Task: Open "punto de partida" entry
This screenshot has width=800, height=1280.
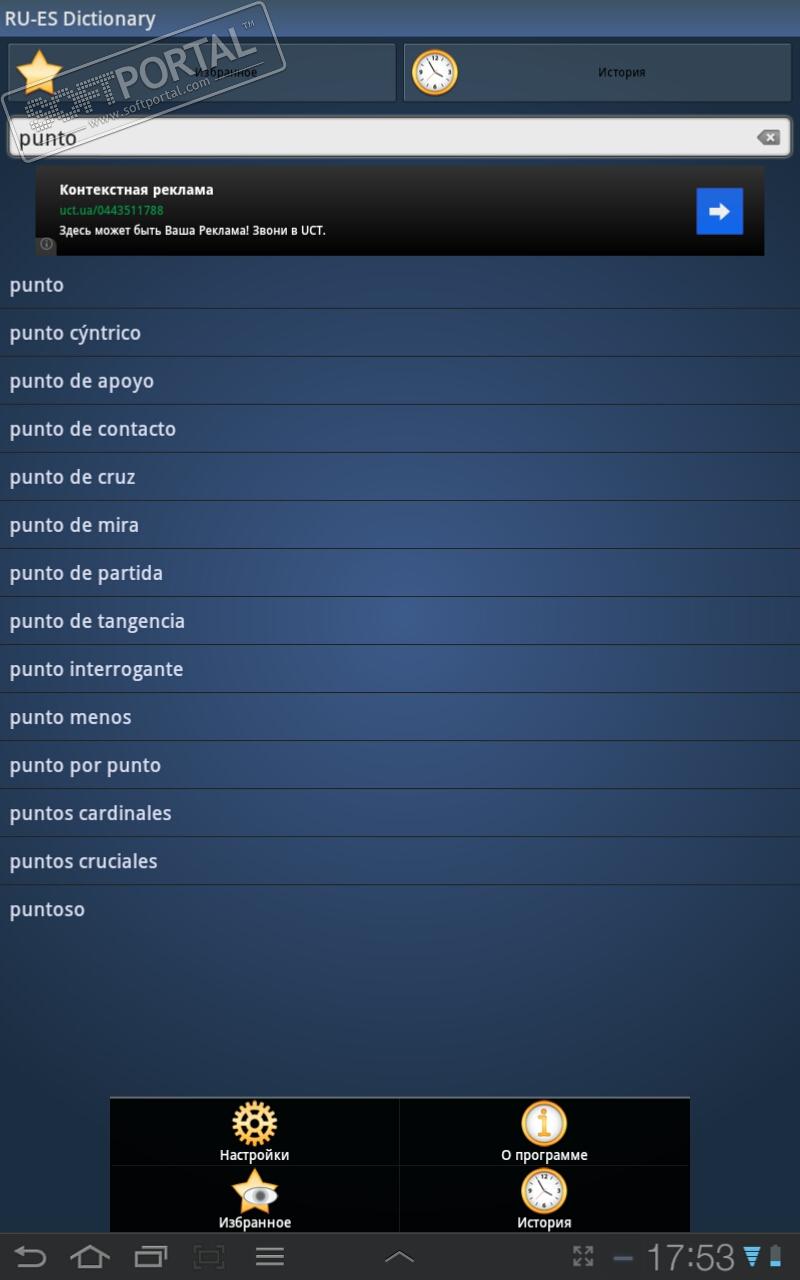Action: point(400,573)
